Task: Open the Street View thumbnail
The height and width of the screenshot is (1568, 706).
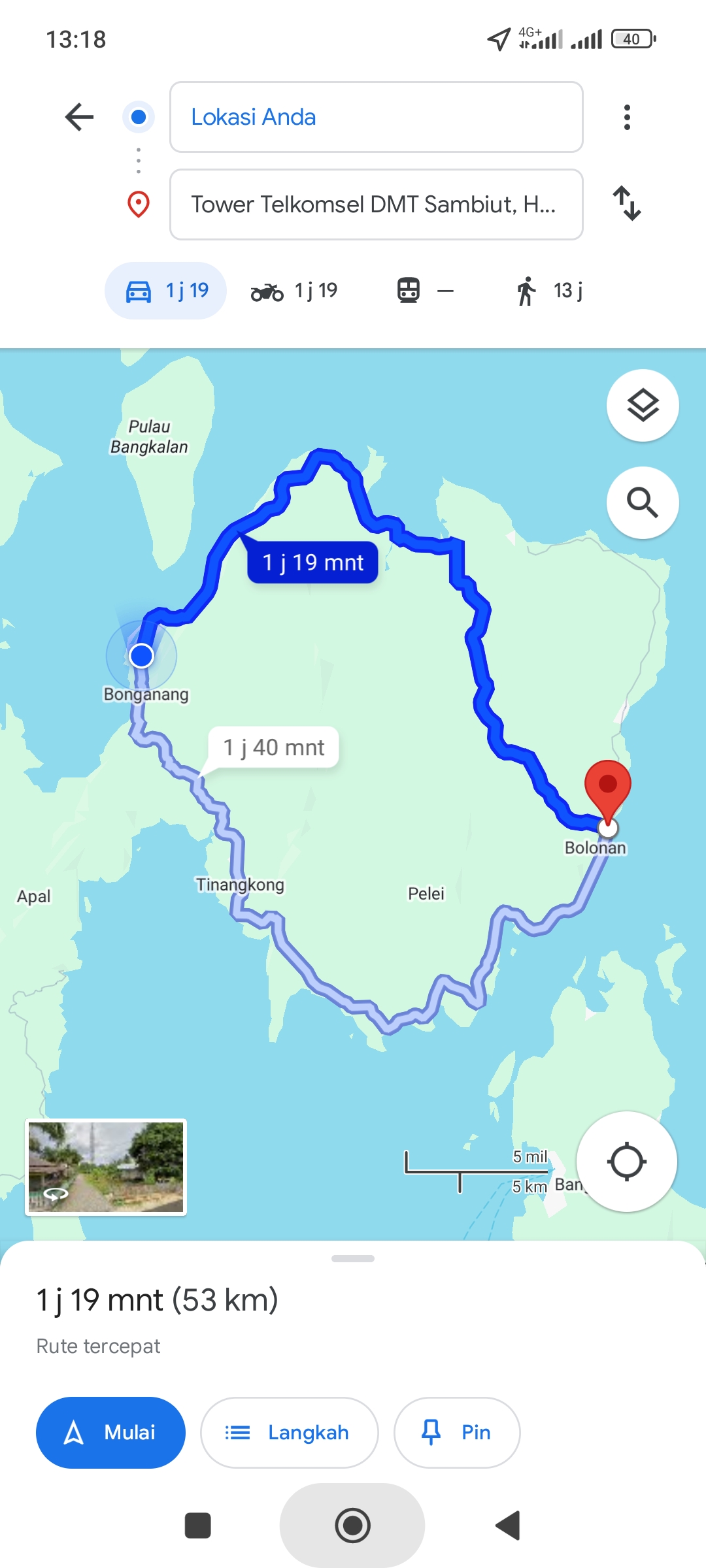Action: coord(106,1167)
